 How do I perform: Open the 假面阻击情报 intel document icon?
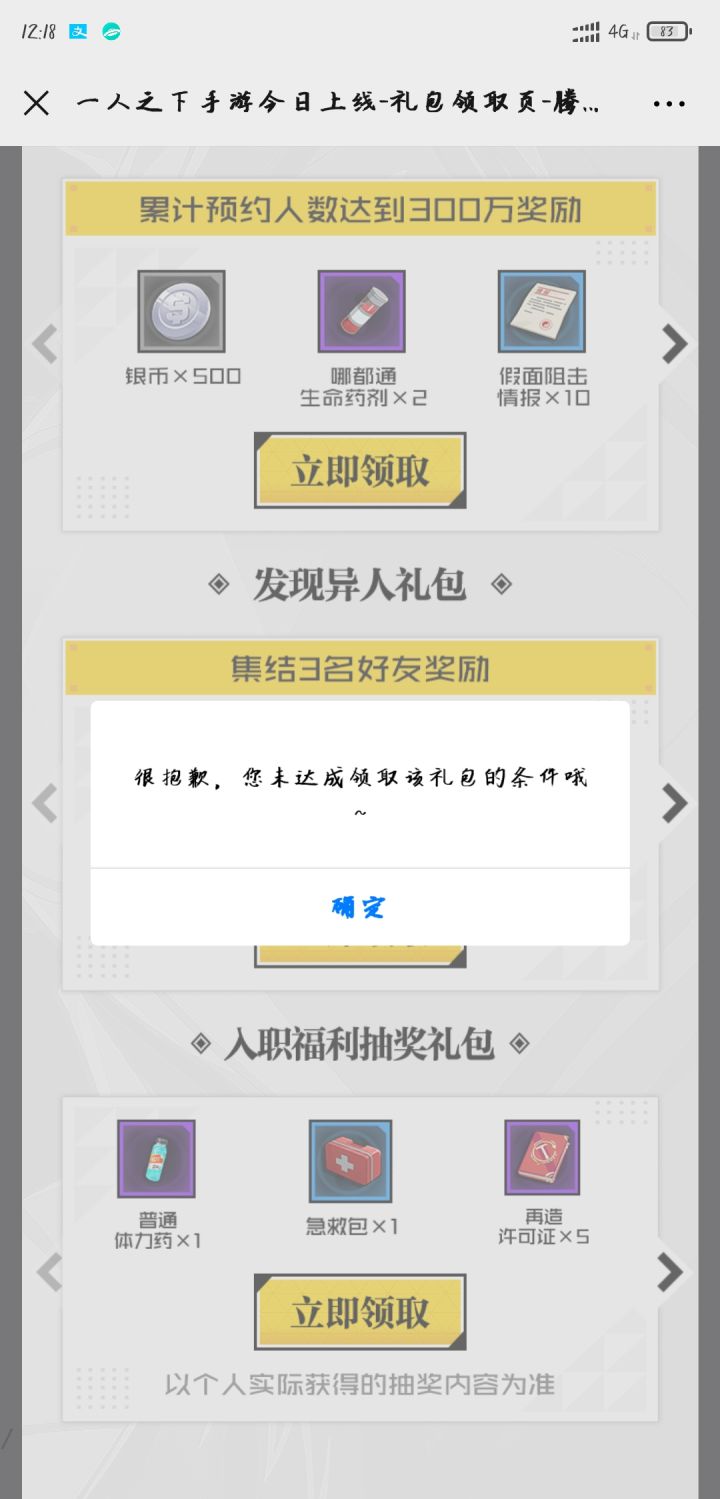pos(540,310)
